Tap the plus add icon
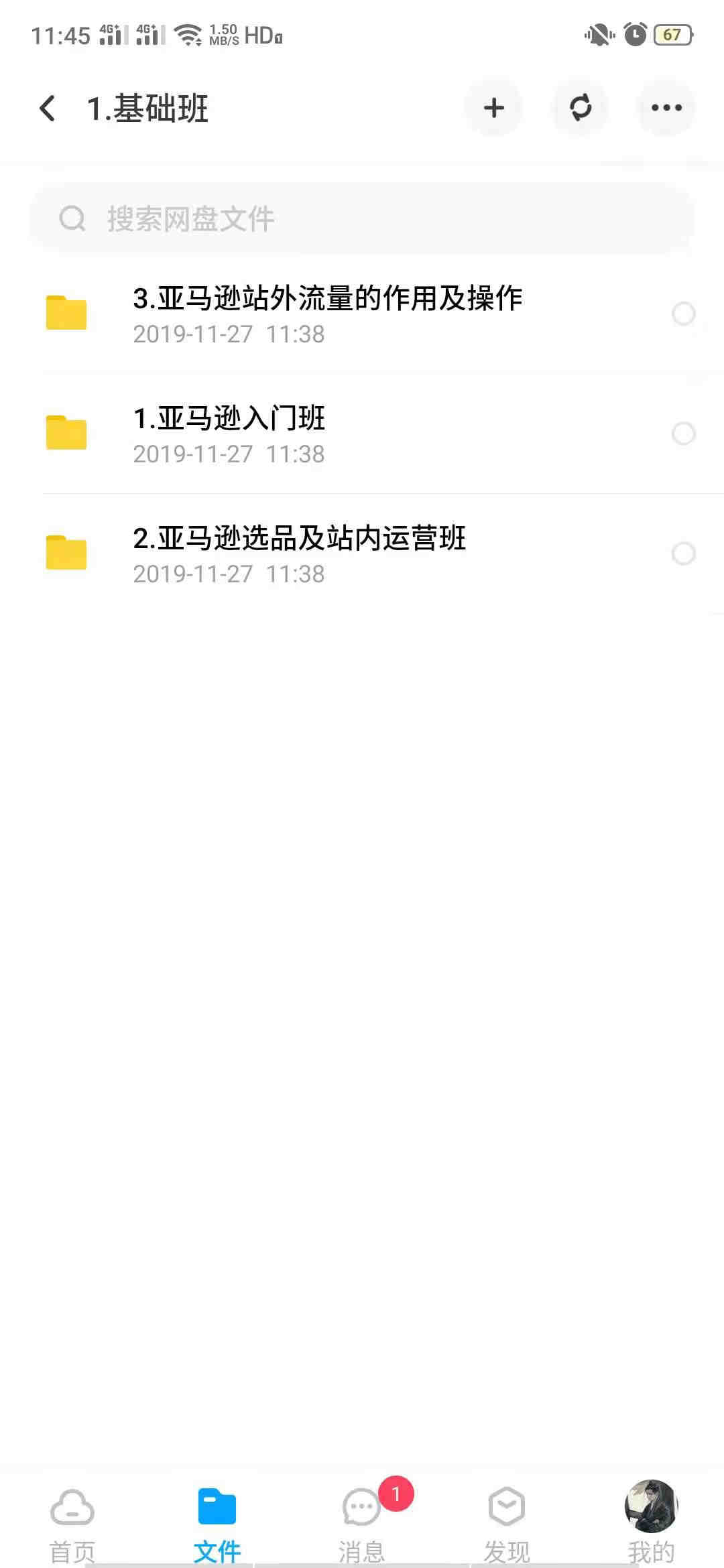 coord(494,108)
